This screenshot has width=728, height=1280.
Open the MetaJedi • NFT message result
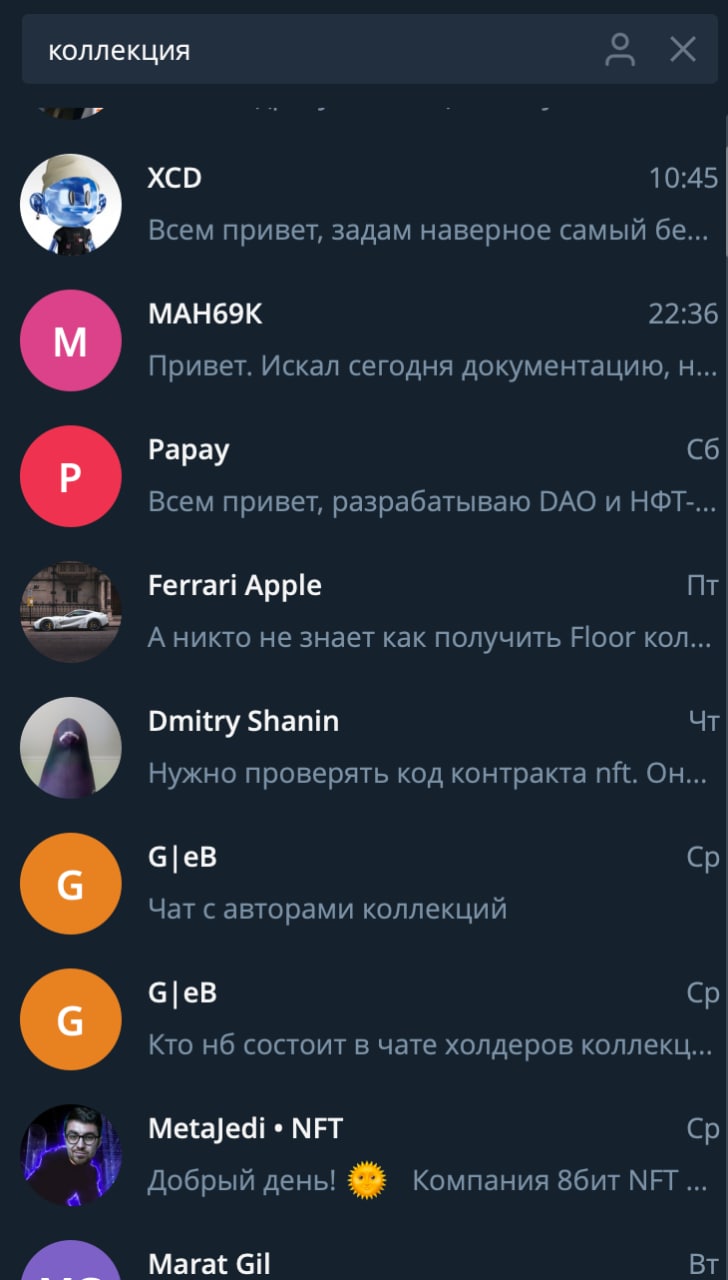[364, 1156]
